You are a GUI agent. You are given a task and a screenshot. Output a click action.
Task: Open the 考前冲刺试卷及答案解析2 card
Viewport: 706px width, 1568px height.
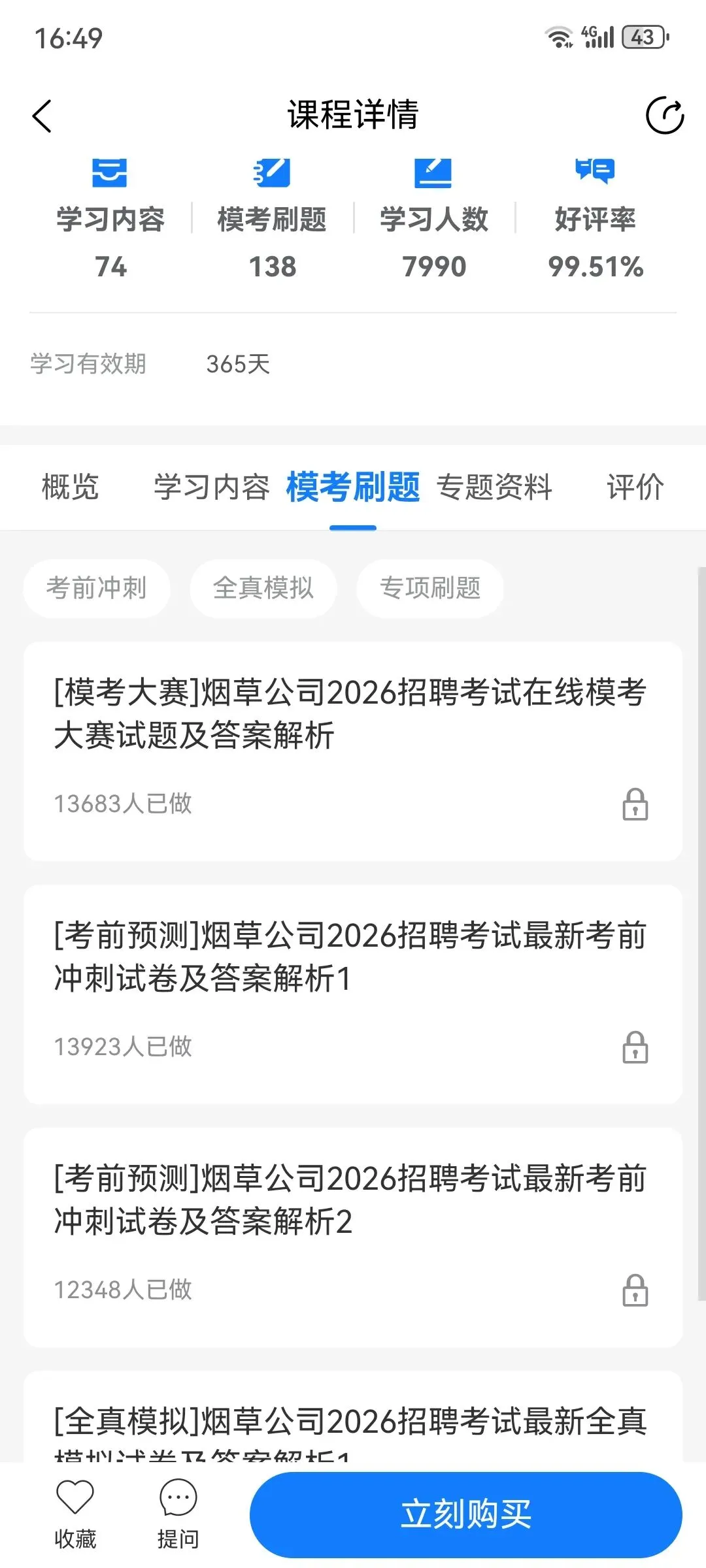point(353,1237)
